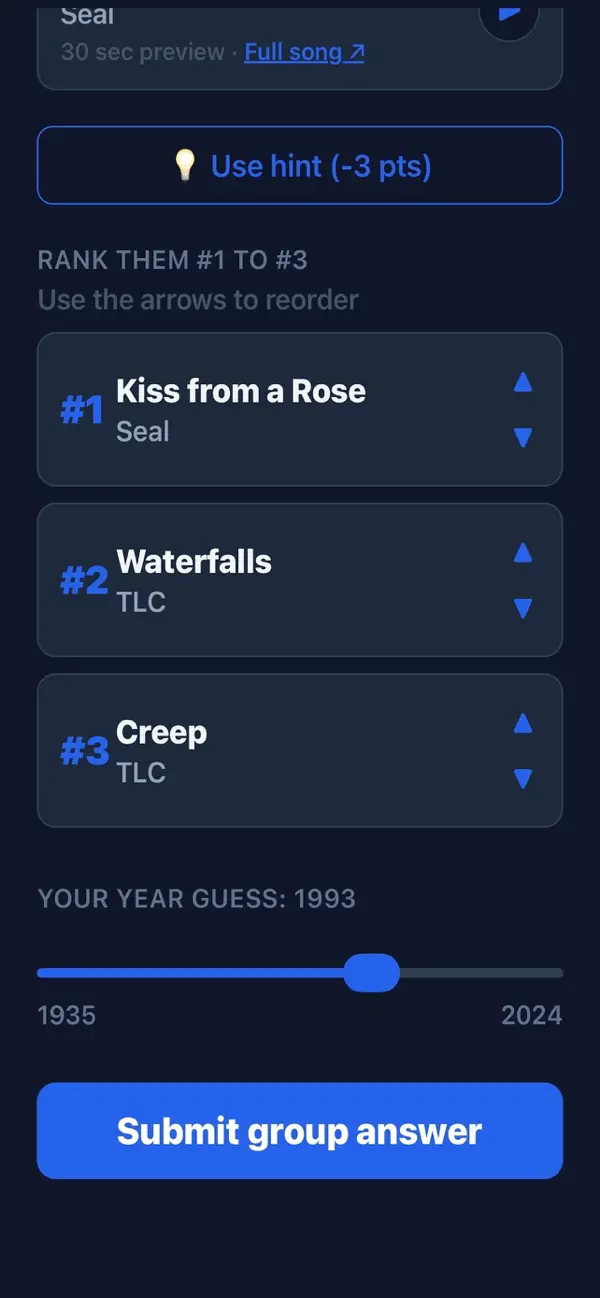The height and width of the screenshot is (1298, 600).
Task: Open the Full song link
Action: point(304,52)
